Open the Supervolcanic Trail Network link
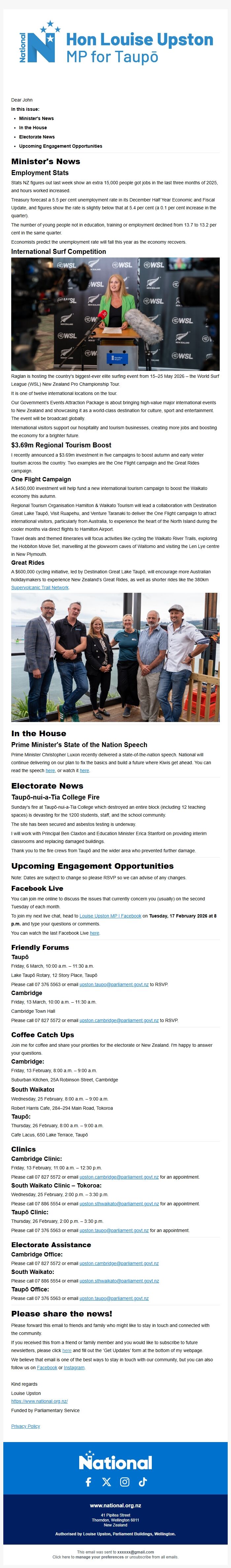Screen dimensions: 231x1568 tap(40, 588)
